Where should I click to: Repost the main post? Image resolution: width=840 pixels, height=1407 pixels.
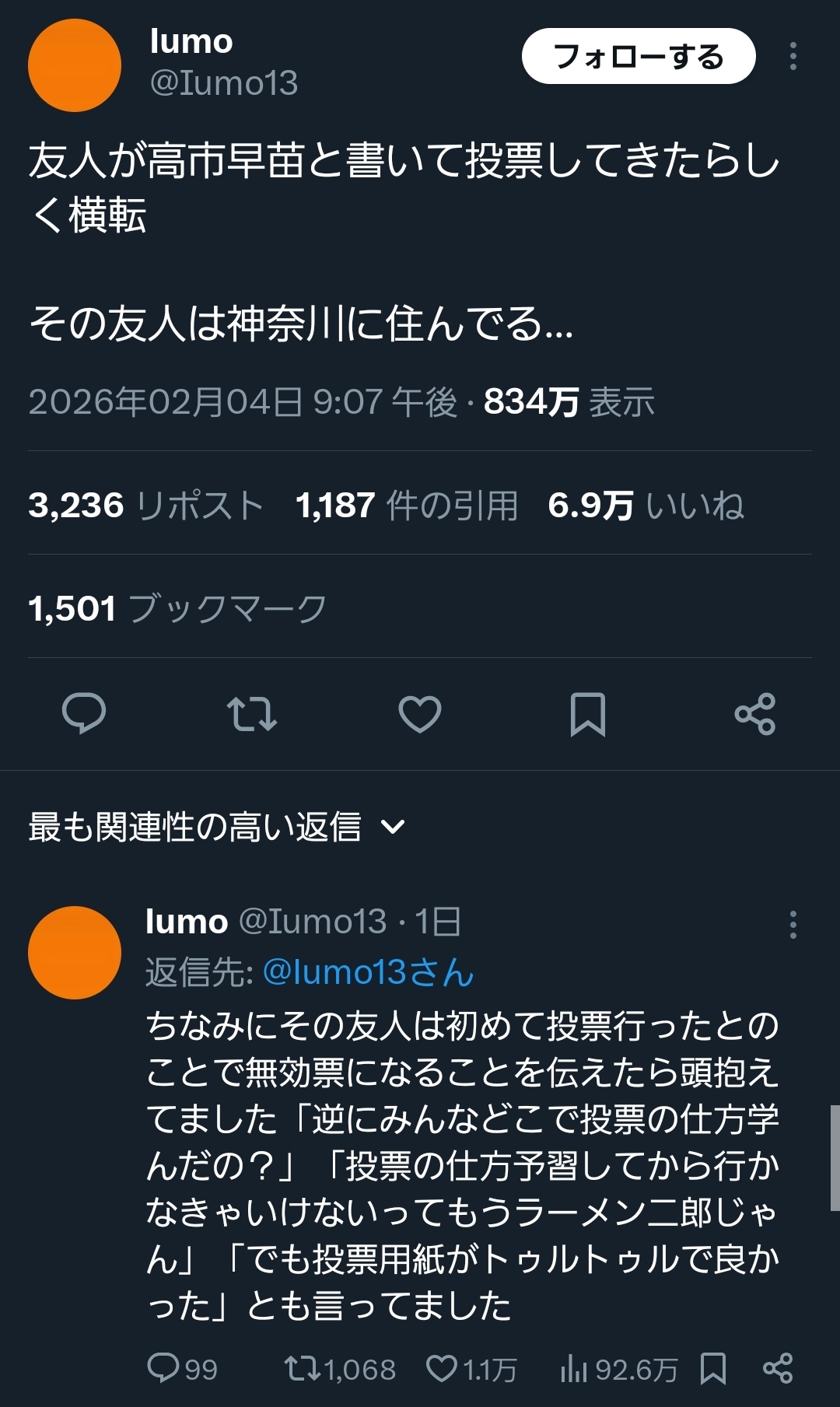click(x=251, y=713)
